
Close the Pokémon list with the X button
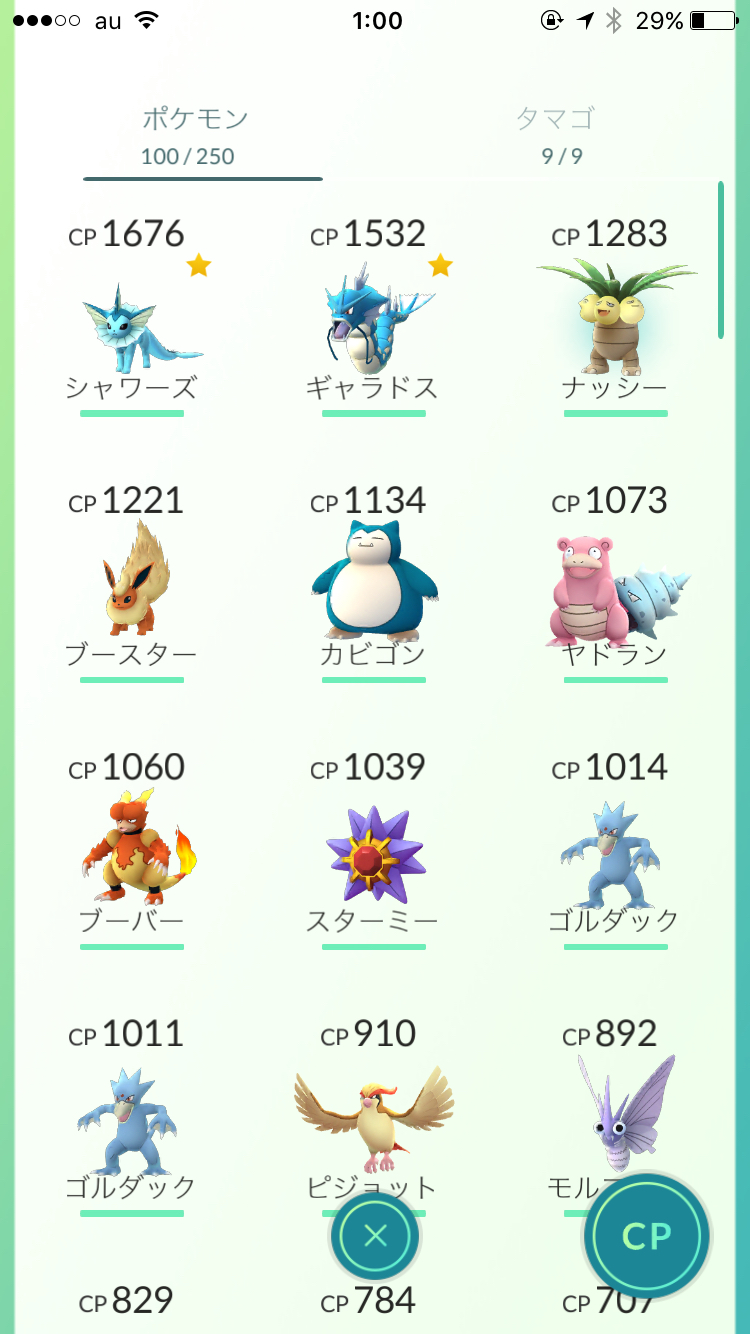(x=375, y=1236)
